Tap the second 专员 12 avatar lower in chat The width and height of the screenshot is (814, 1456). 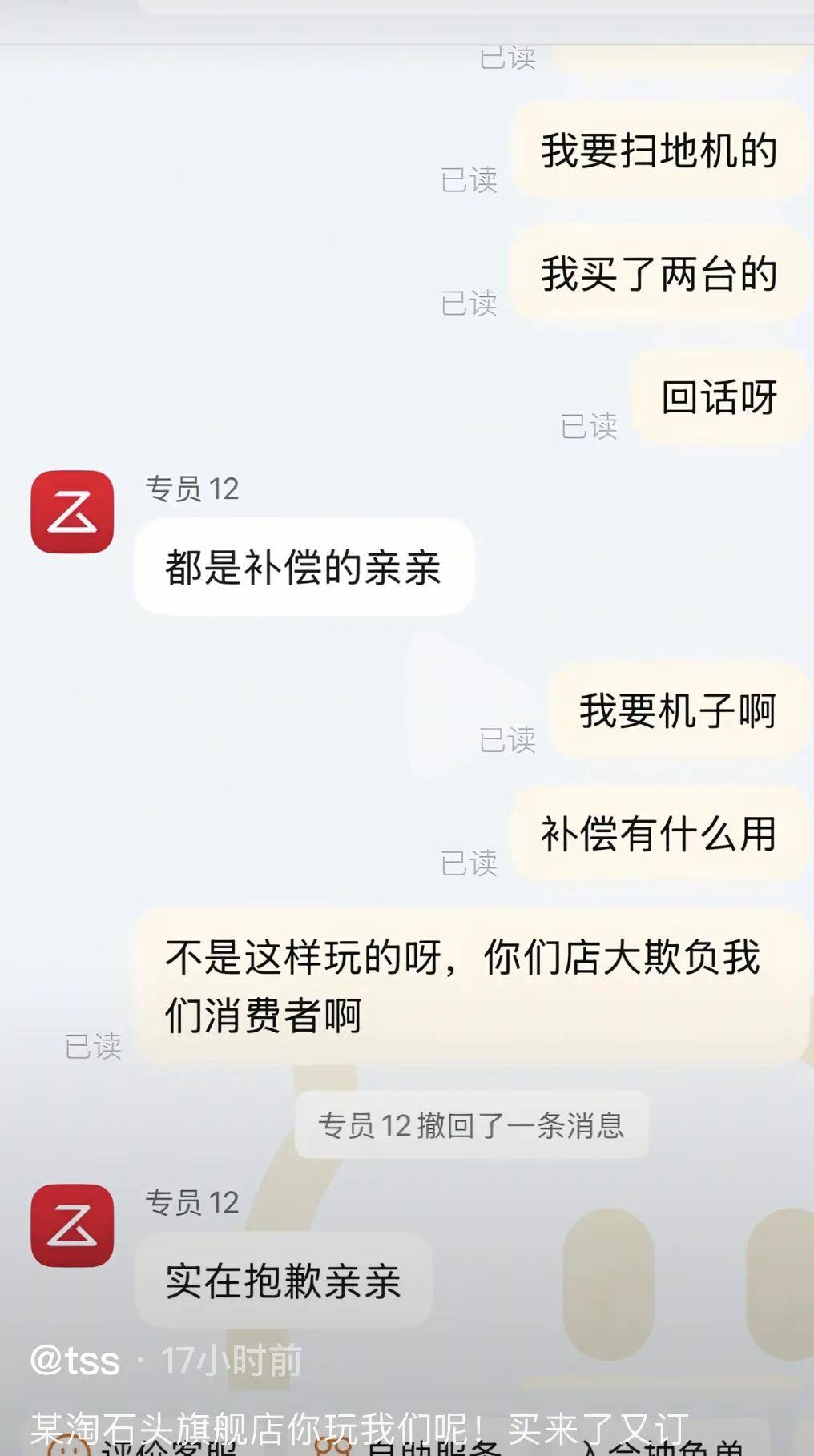[71, 1223]
